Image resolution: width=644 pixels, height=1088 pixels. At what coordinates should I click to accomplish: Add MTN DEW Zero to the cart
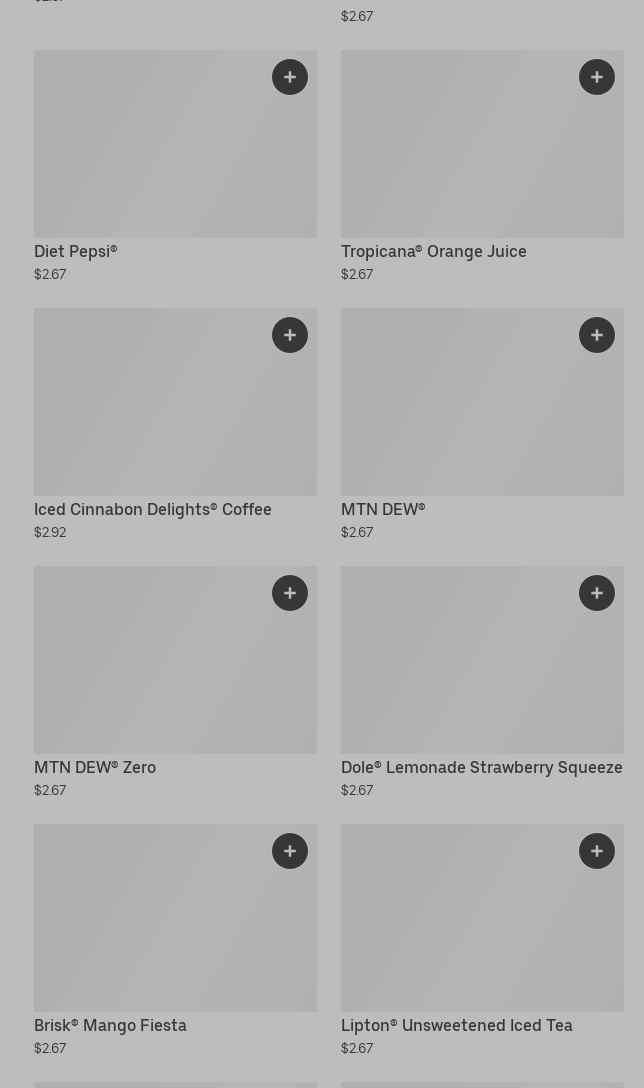(x=290, y=593)
